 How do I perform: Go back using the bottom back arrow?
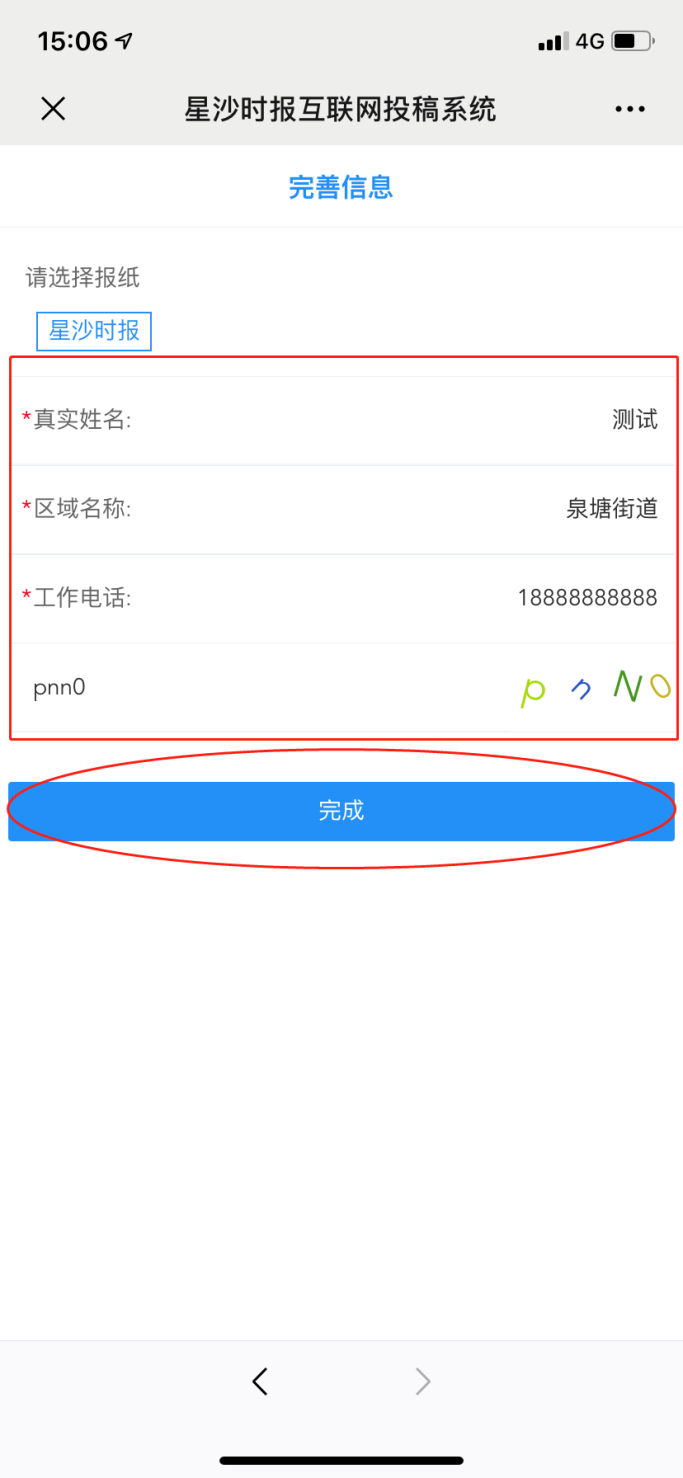260,1382
